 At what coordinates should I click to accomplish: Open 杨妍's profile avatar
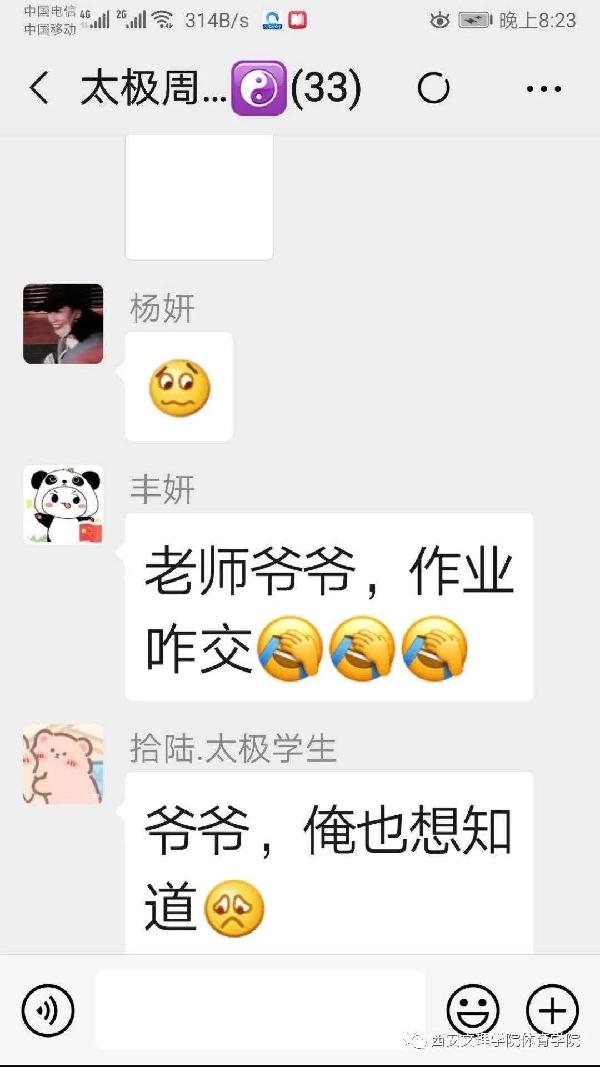pyautogui.click(x=63, y=324)
